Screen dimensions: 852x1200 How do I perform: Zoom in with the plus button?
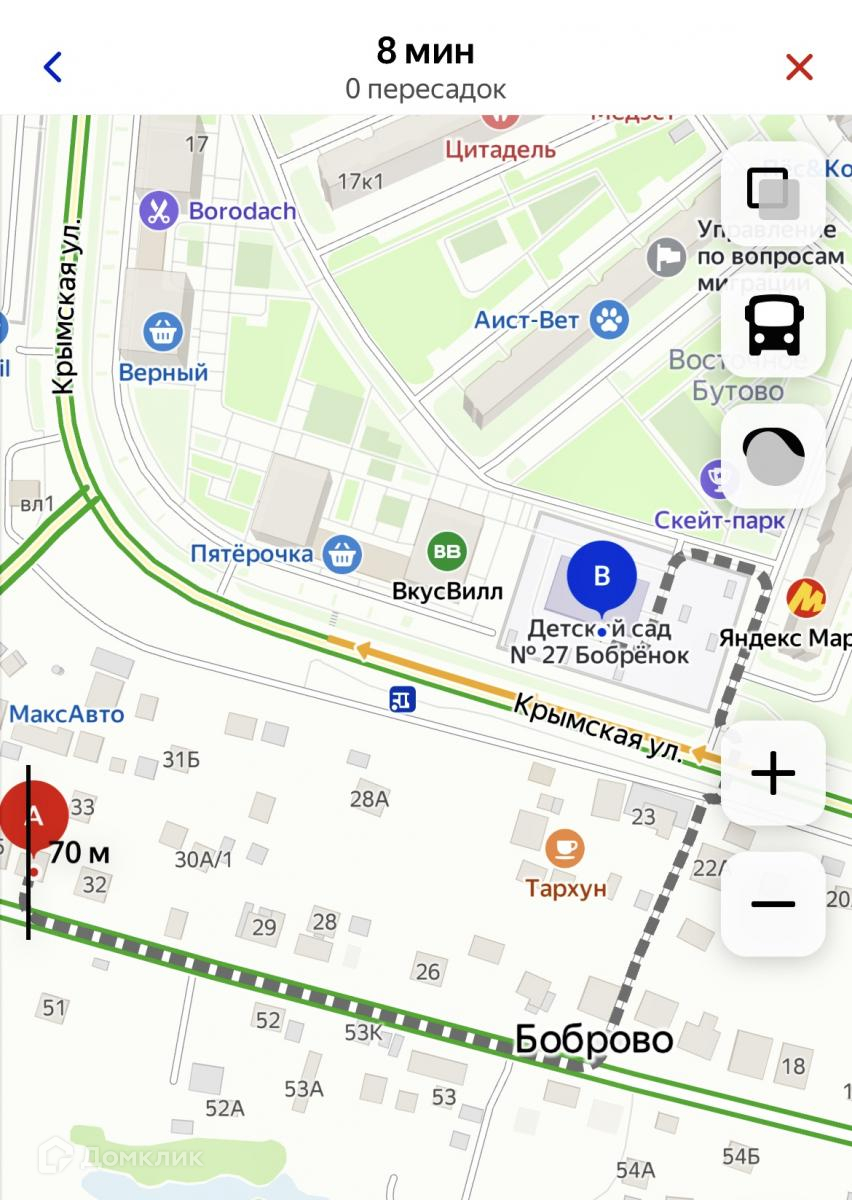(x=772, y=773)
